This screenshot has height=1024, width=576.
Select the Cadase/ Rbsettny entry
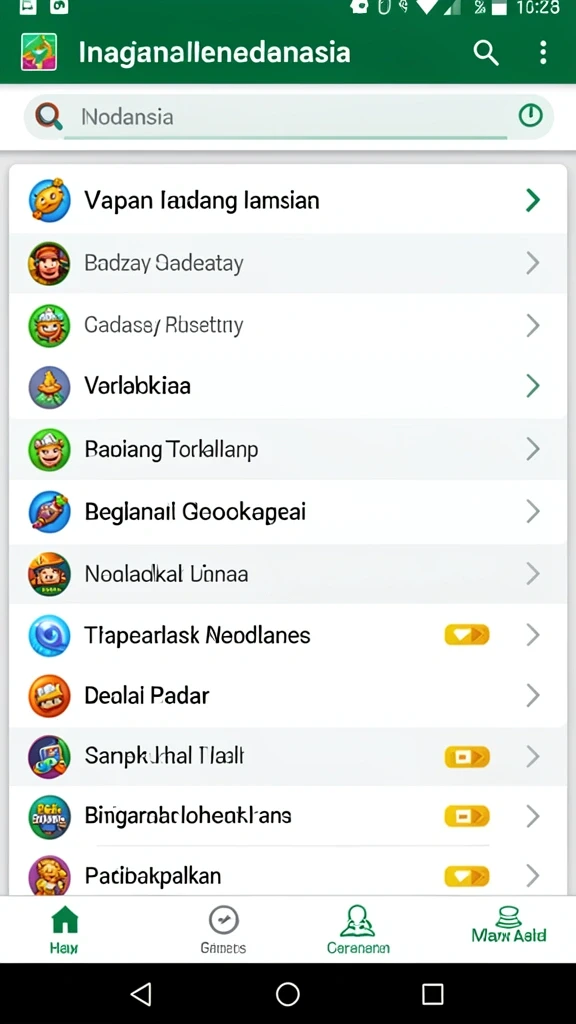point(288,325)
